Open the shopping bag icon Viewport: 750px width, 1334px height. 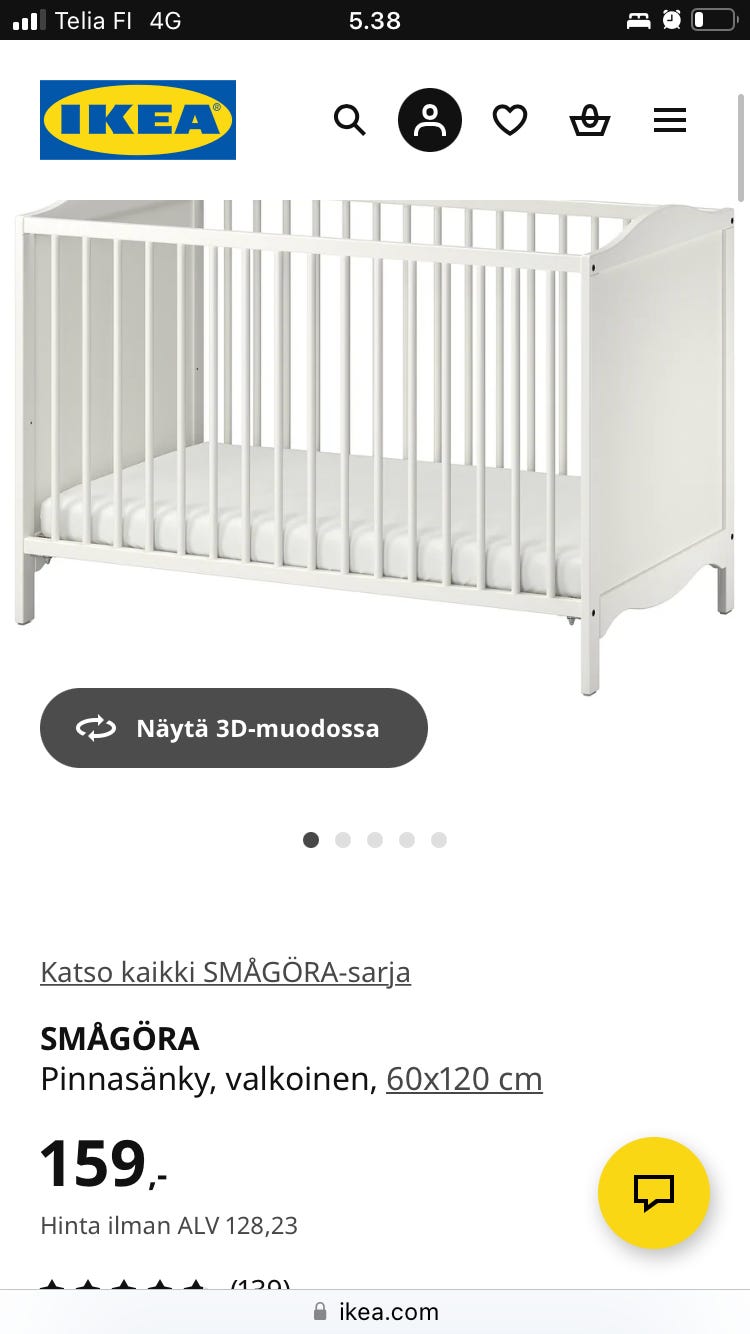pyautogui.click(x=590, y=119)
